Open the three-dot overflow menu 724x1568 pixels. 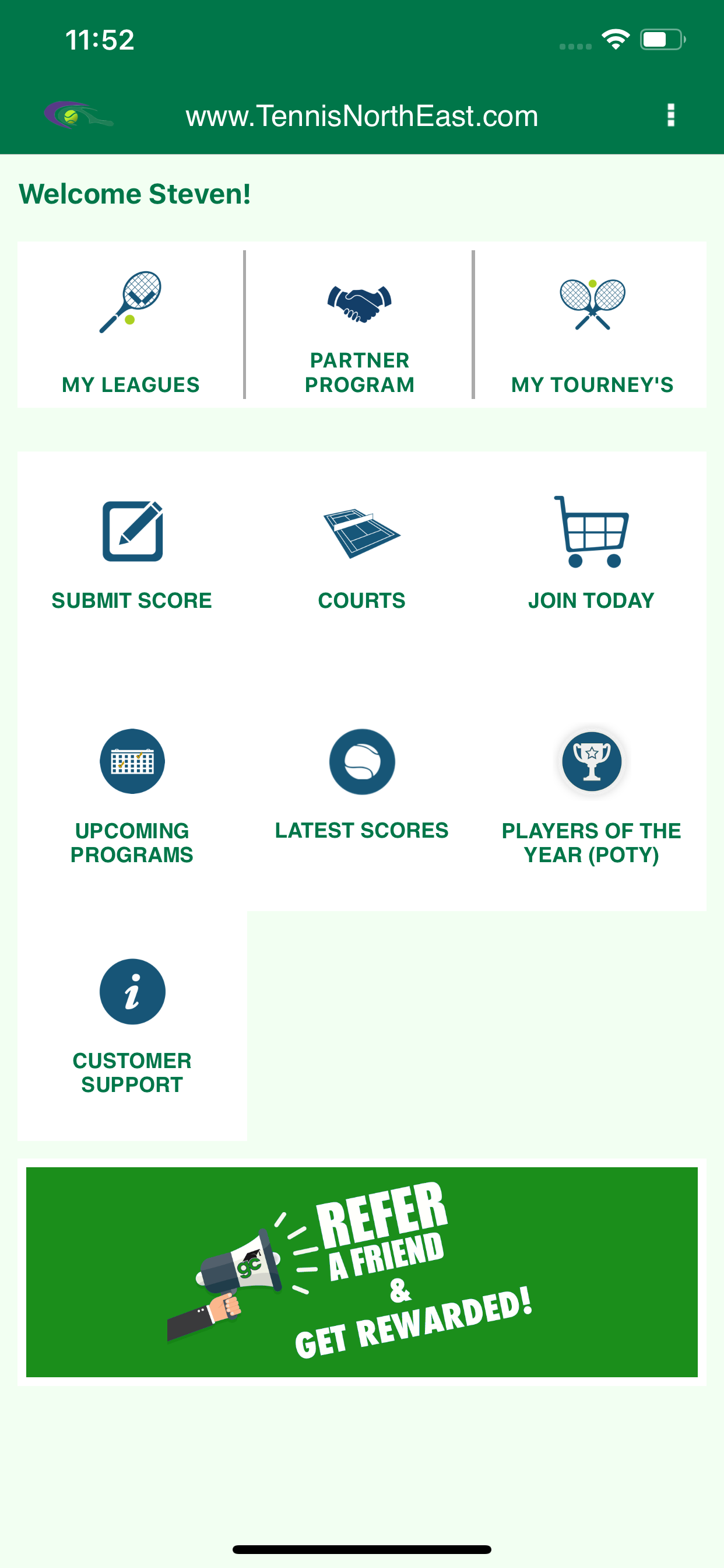(x=670, y=116)
